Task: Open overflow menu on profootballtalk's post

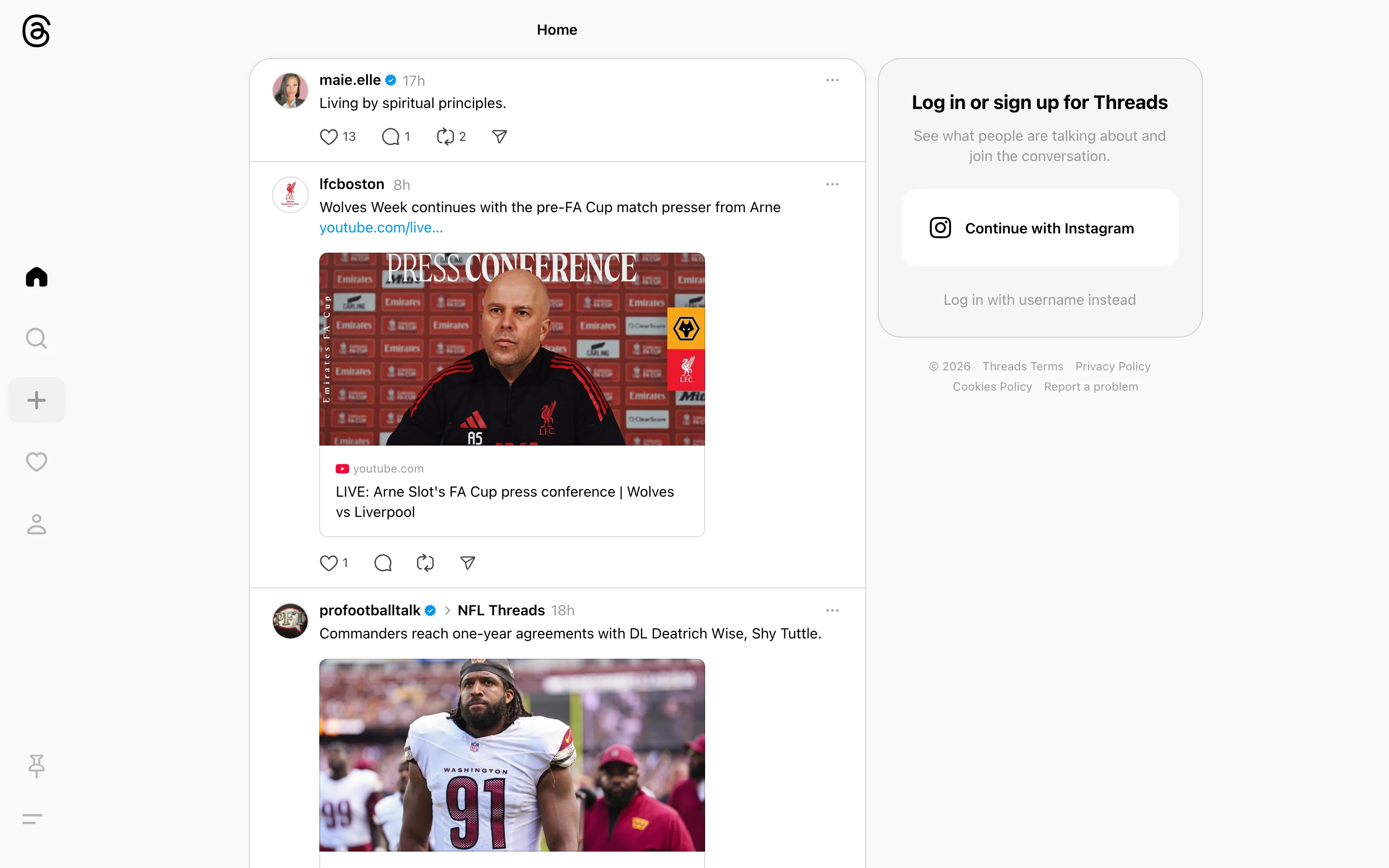Action: (x=831, y=610)
